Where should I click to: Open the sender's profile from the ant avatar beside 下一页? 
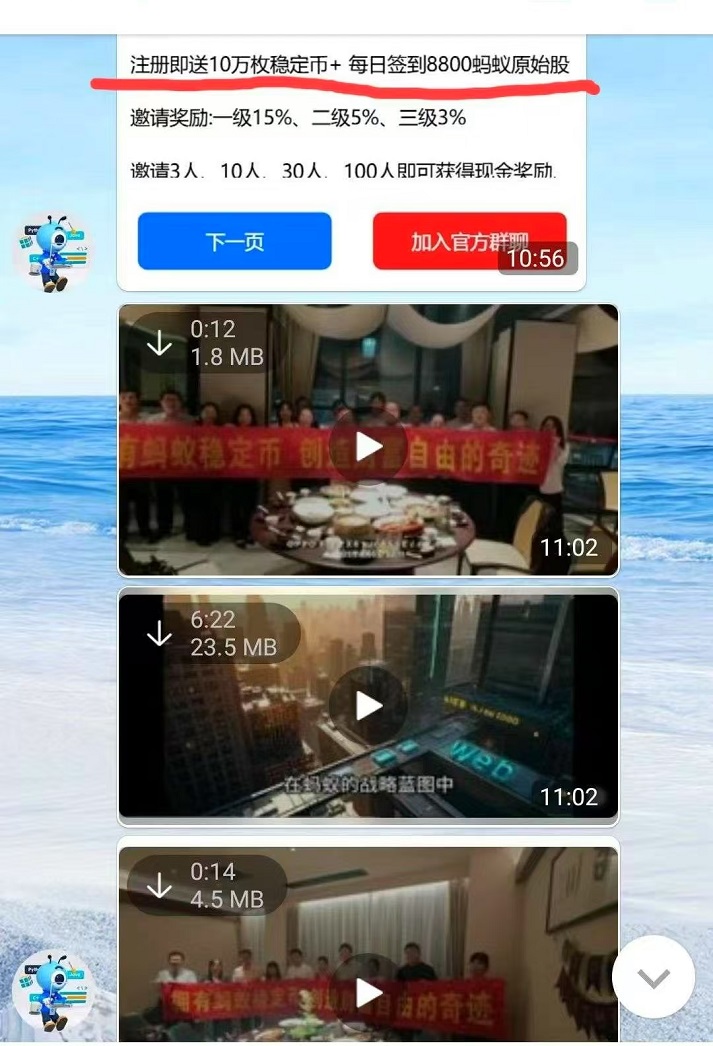(x=53, y=251)
